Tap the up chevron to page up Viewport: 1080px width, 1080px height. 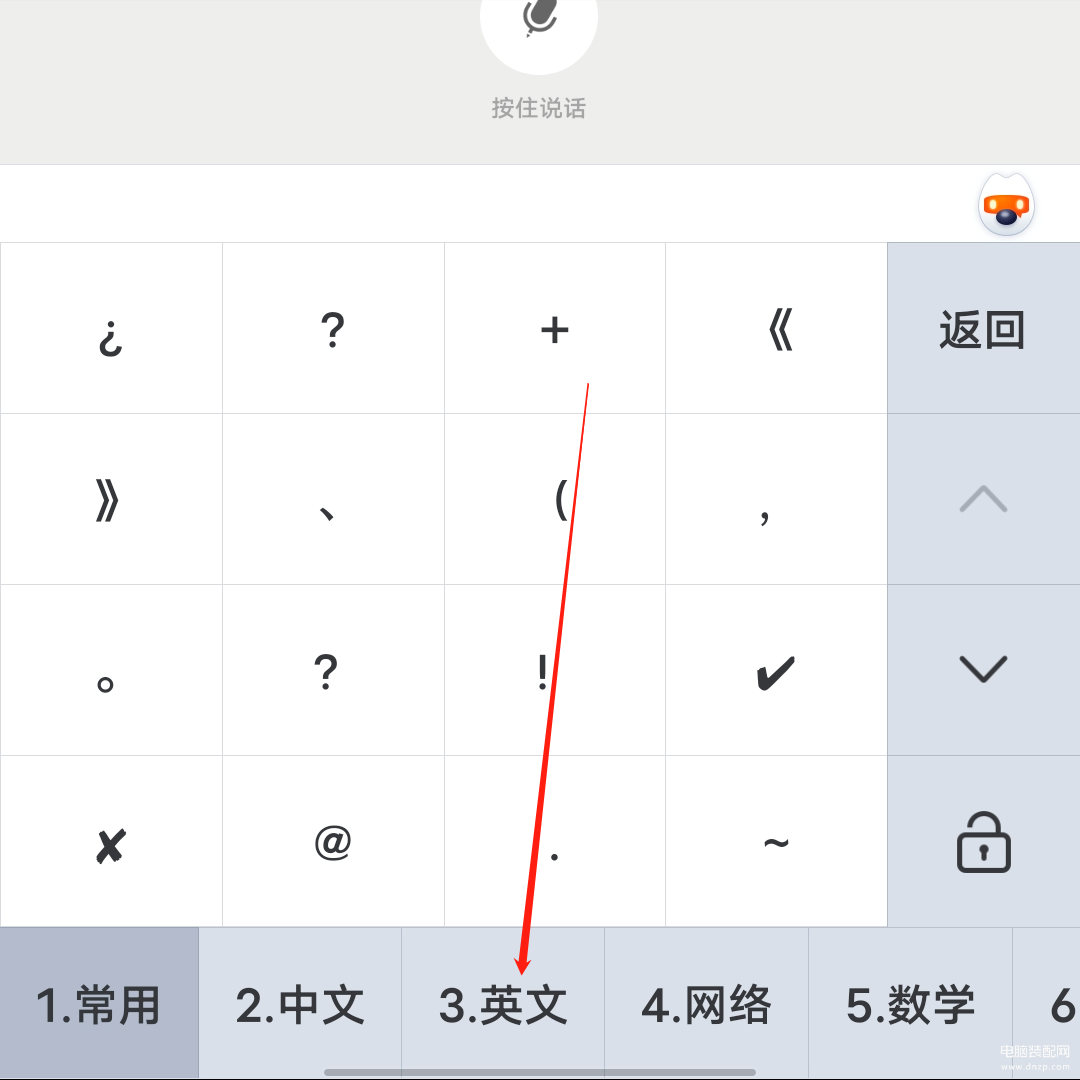click(x=983, y=499)
